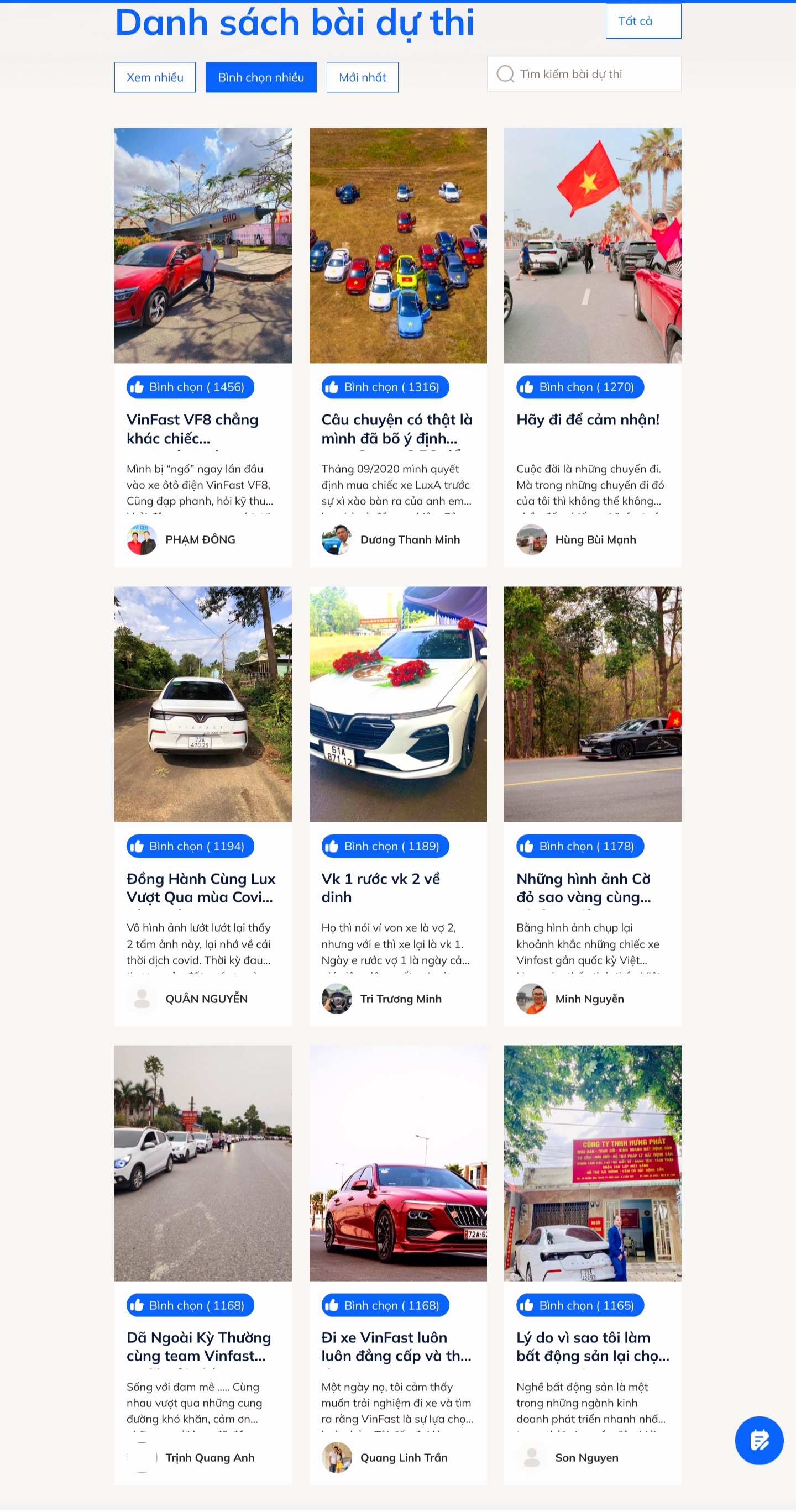
Task: Click the thumbs-up icon on 'Bình chọn ( 1456)'
Action: [137, 387]
